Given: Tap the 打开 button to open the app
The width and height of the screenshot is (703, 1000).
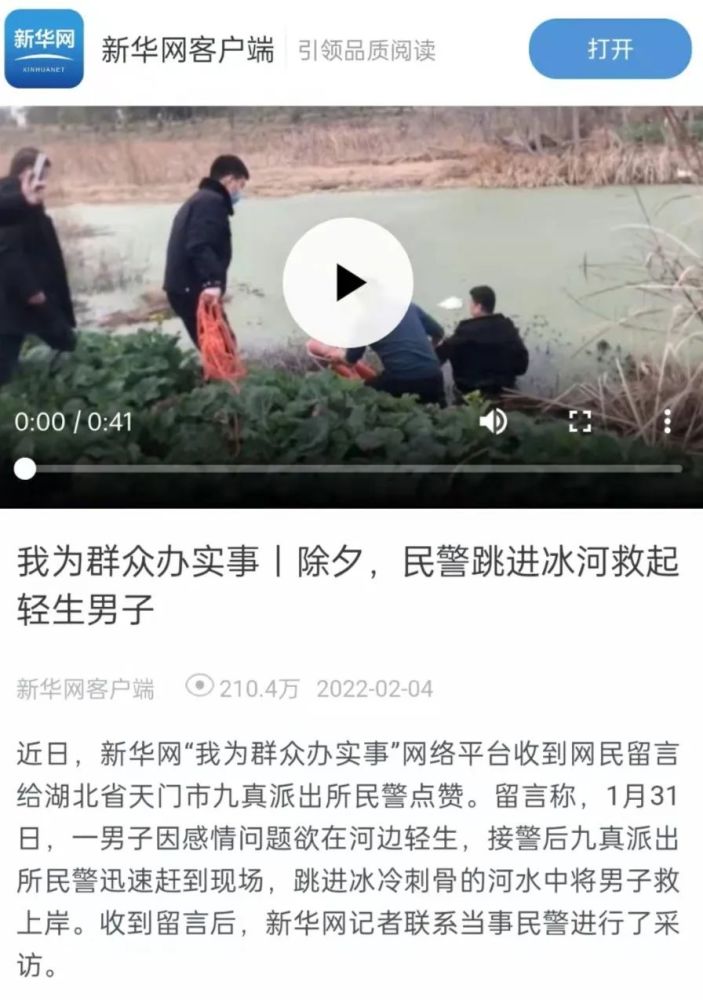Looking at the screenshot, I should tap(610, 49).
